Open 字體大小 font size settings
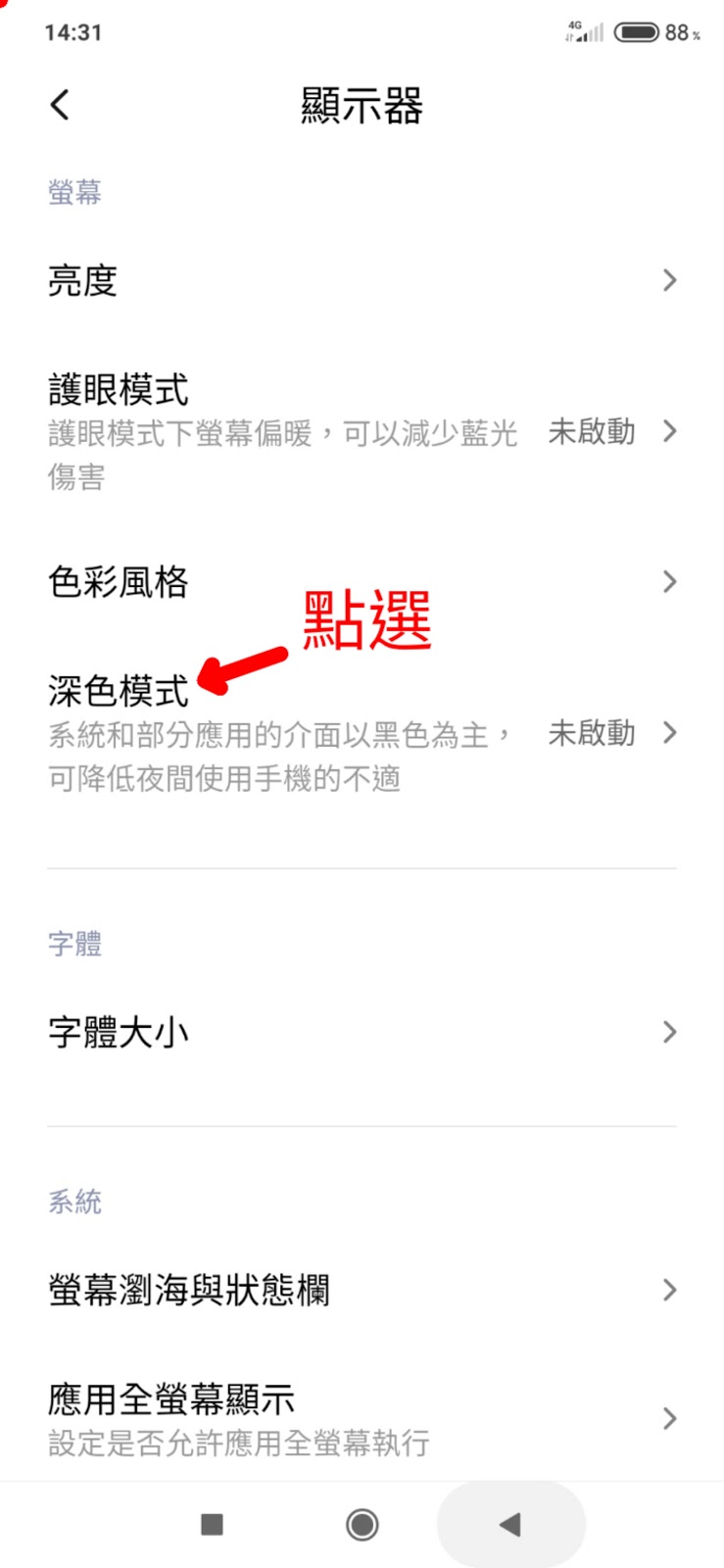The image size is (724, 1568). coord(362,1032)
